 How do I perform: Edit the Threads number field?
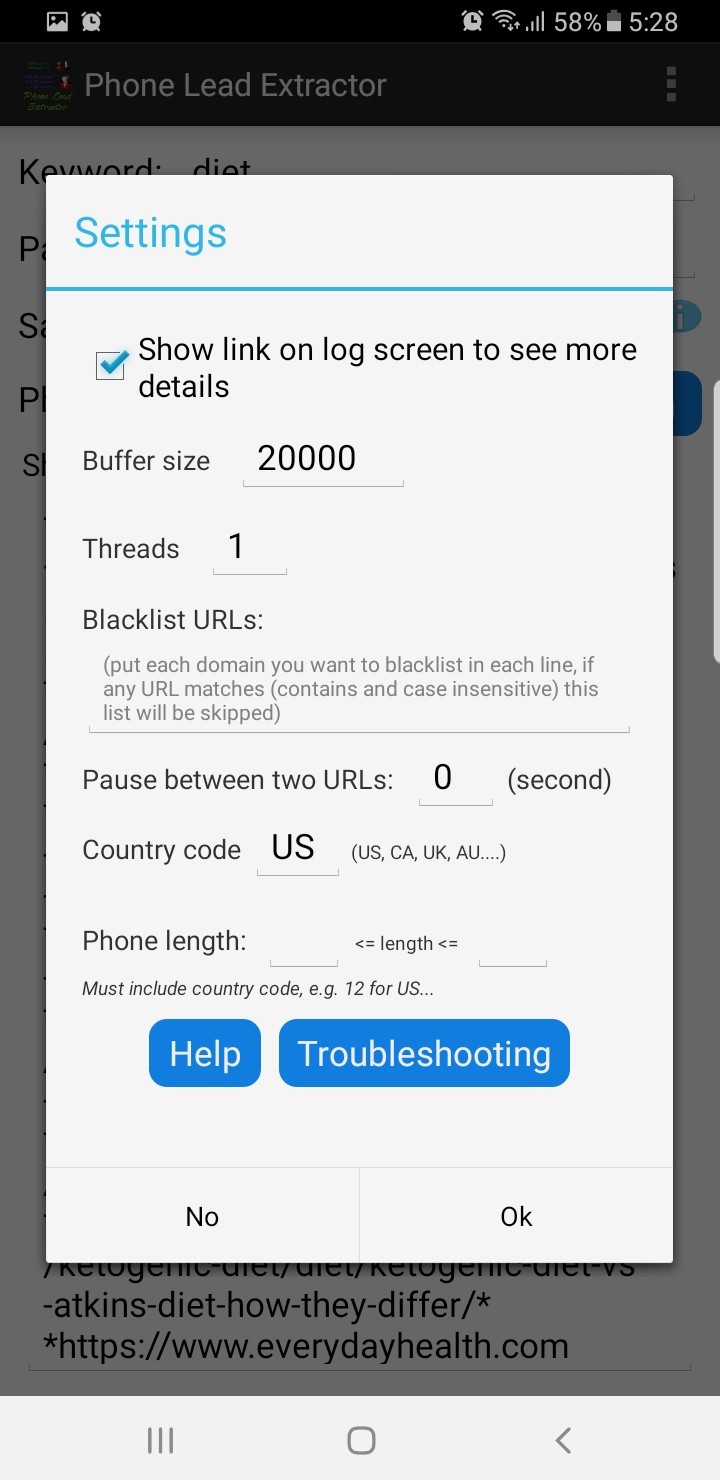249,548
